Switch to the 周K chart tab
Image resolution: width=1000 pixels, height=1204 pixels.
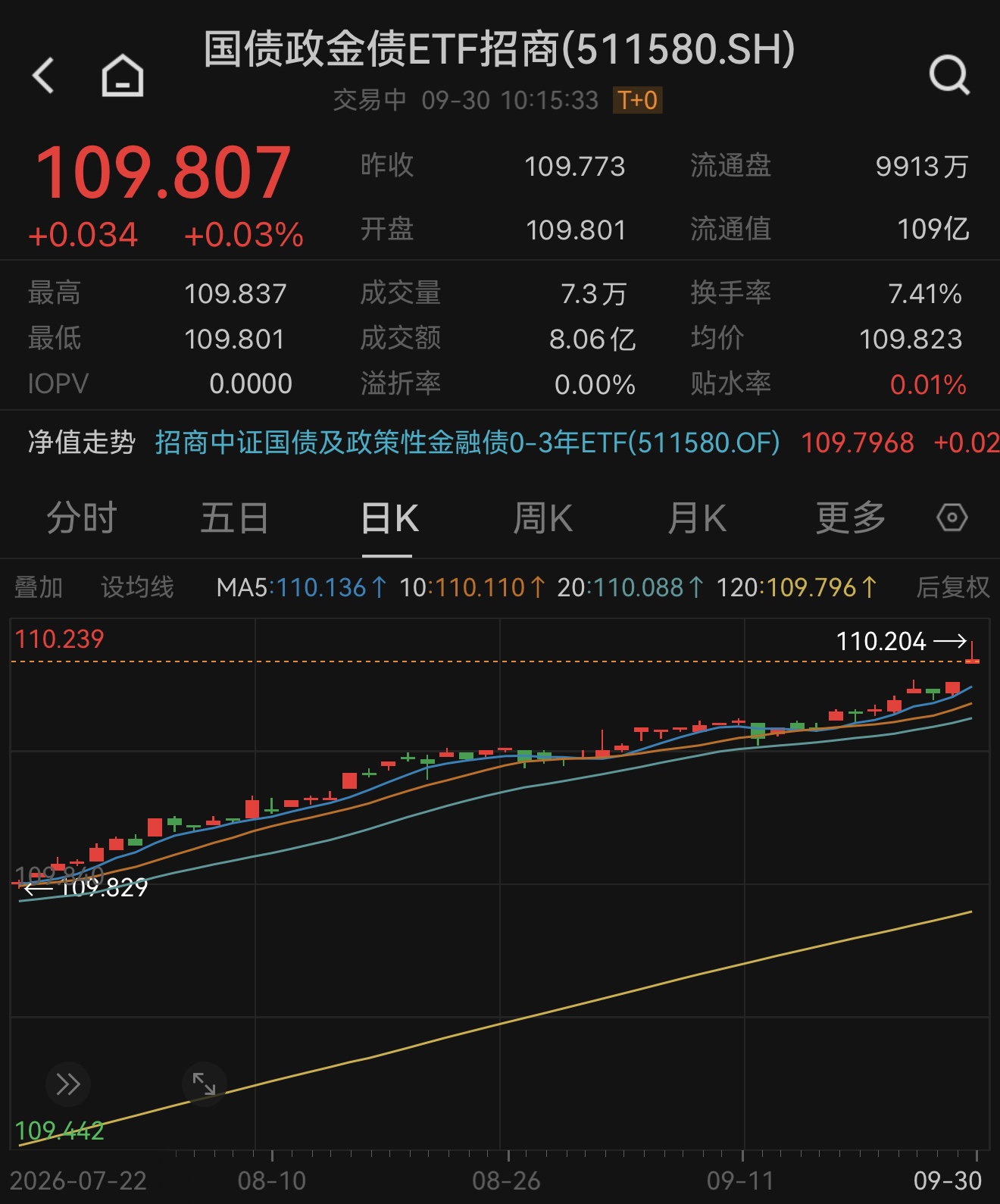(x=542, y=518)
